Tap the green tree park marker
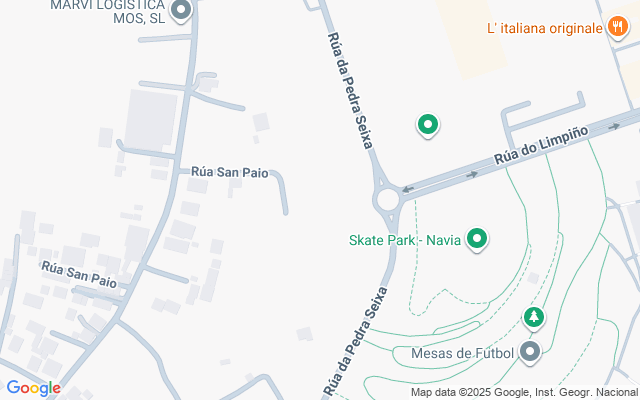The image size is (640, 400). point(534,318)
